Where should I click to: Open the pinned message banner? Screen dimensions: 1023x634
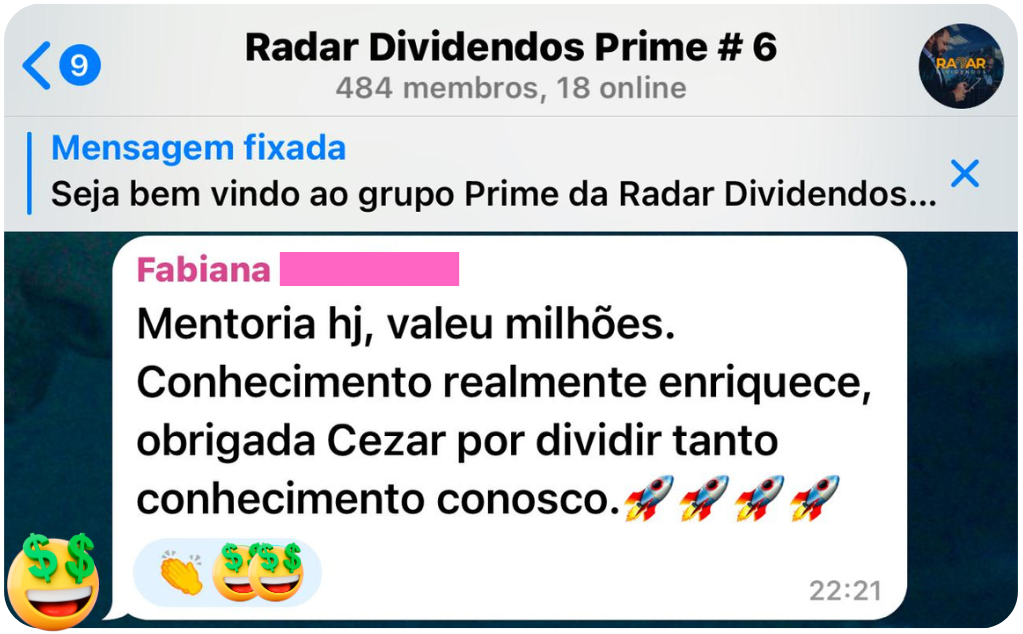[490, 174]
